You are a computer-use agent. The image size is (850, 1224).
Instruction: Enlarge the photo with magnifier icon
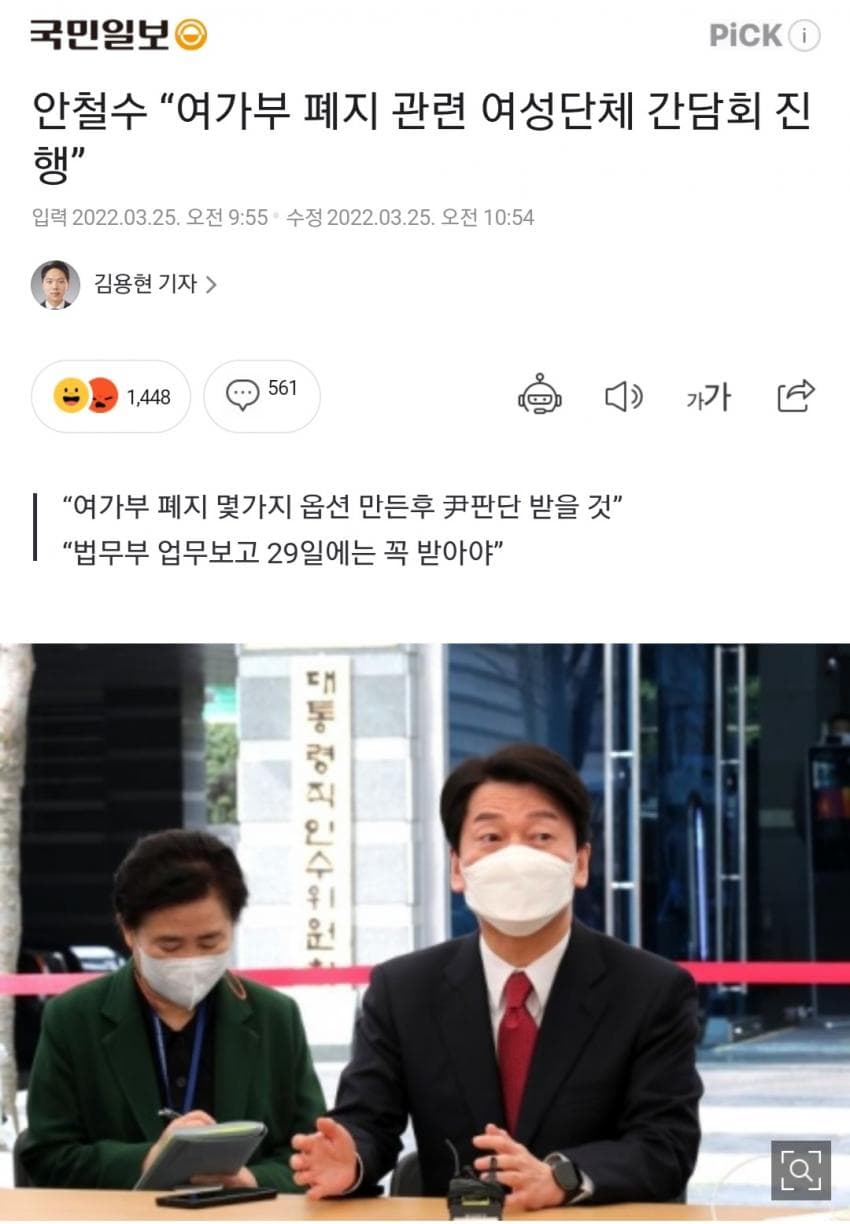[x=801, y=1169]
